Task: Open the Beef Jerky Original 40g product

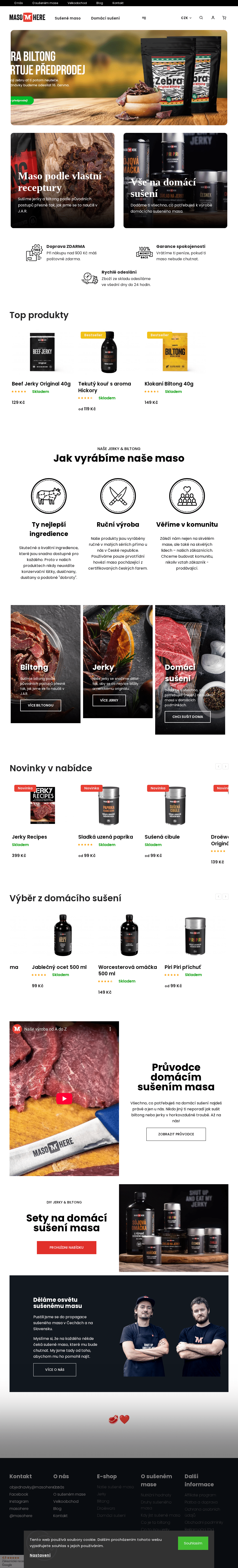Action: click(x=41, y=383)
